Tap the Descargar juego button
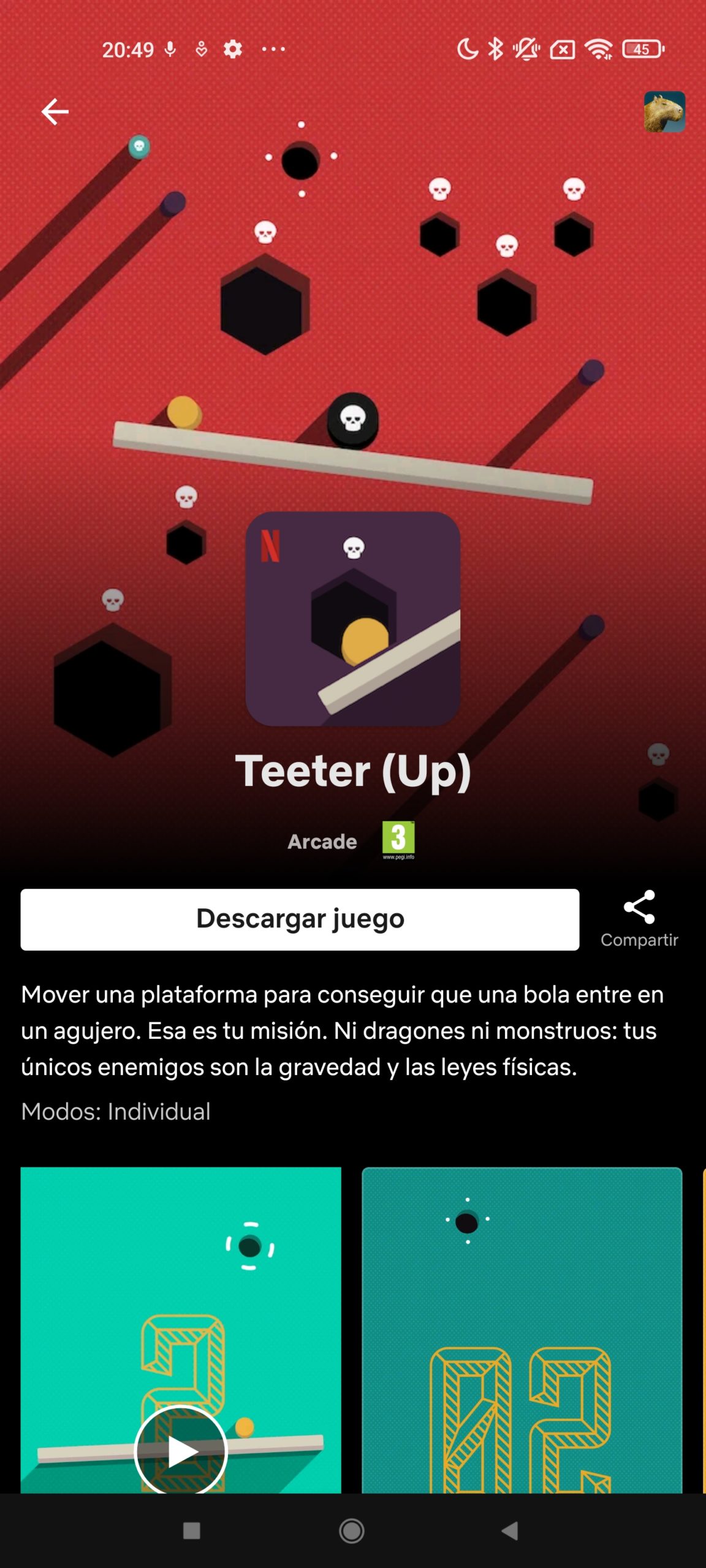This screenshot has width=706, height=1568. 300,919
